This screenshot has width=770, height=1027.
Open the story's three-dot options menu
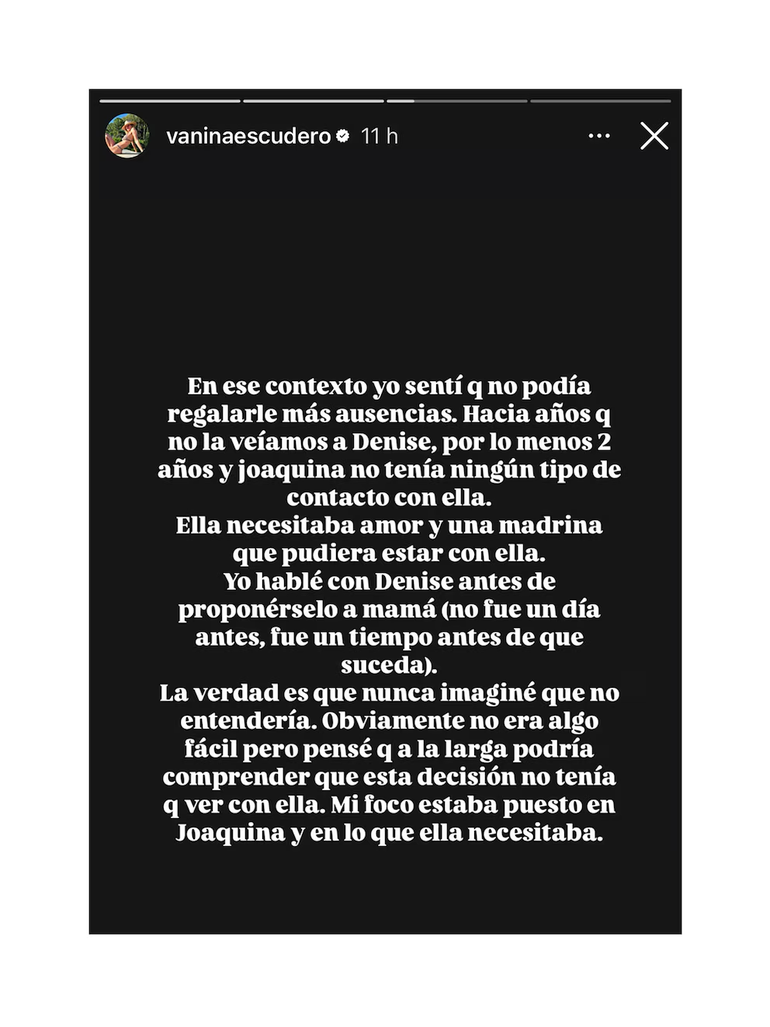click(x=599, y=136)
